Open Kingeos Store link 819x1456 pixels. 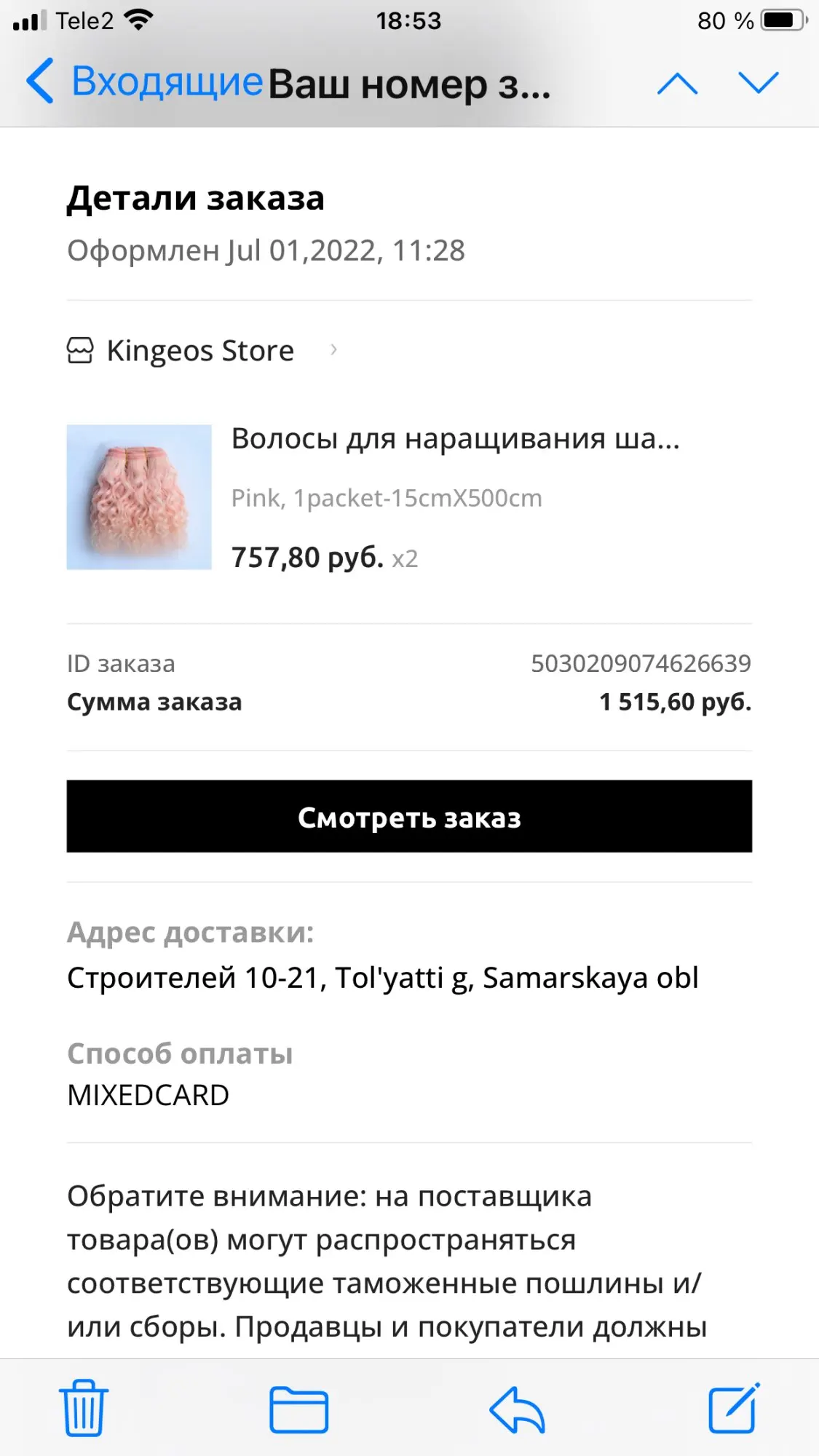201,351
